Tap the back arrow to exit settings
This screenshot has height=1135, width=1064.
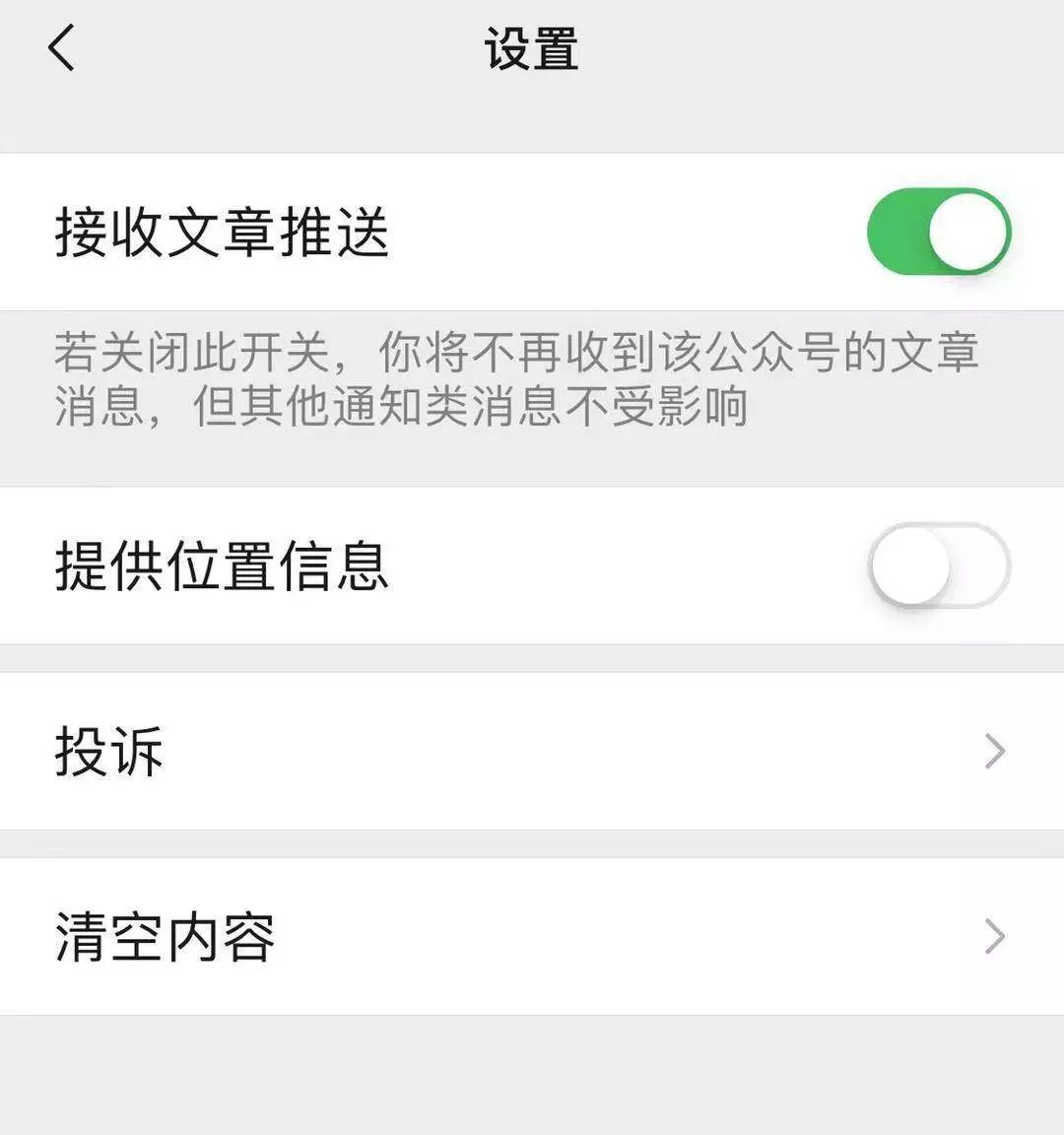(x=61, y=49)
